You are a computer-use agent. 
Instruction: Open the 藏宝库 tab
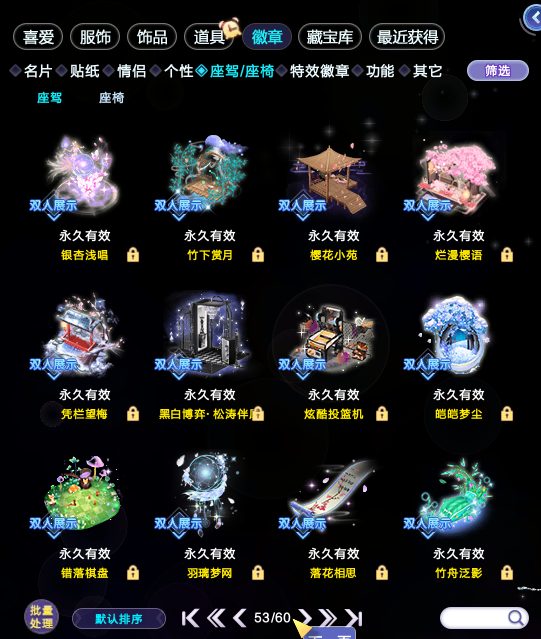[x=330, y=37]
